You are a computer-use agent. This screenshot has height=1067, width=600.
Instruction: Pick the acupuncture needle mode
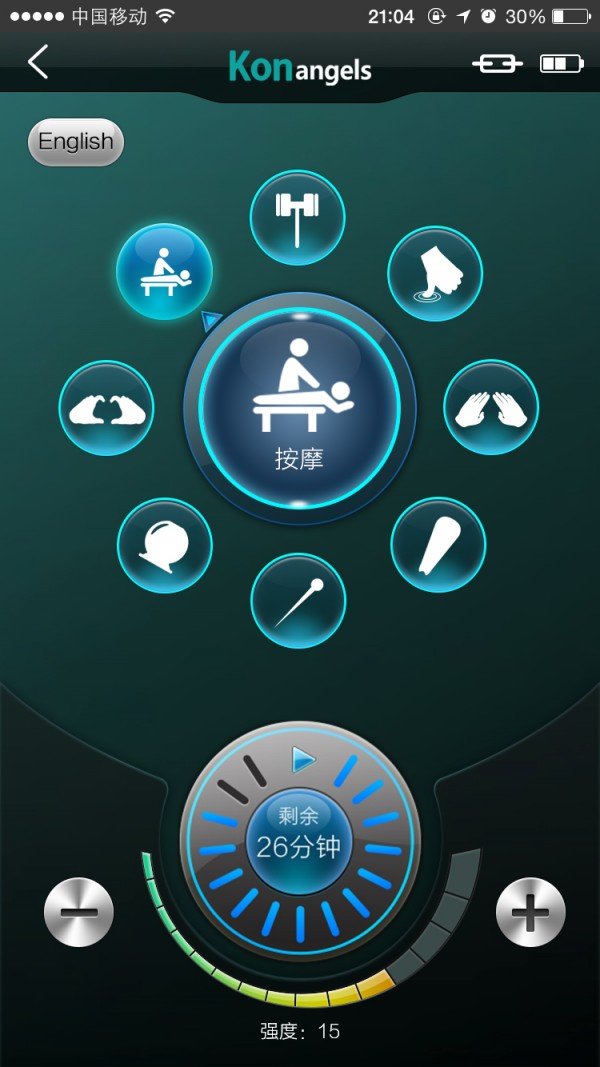pyautogui.click(x=298, y=601)
